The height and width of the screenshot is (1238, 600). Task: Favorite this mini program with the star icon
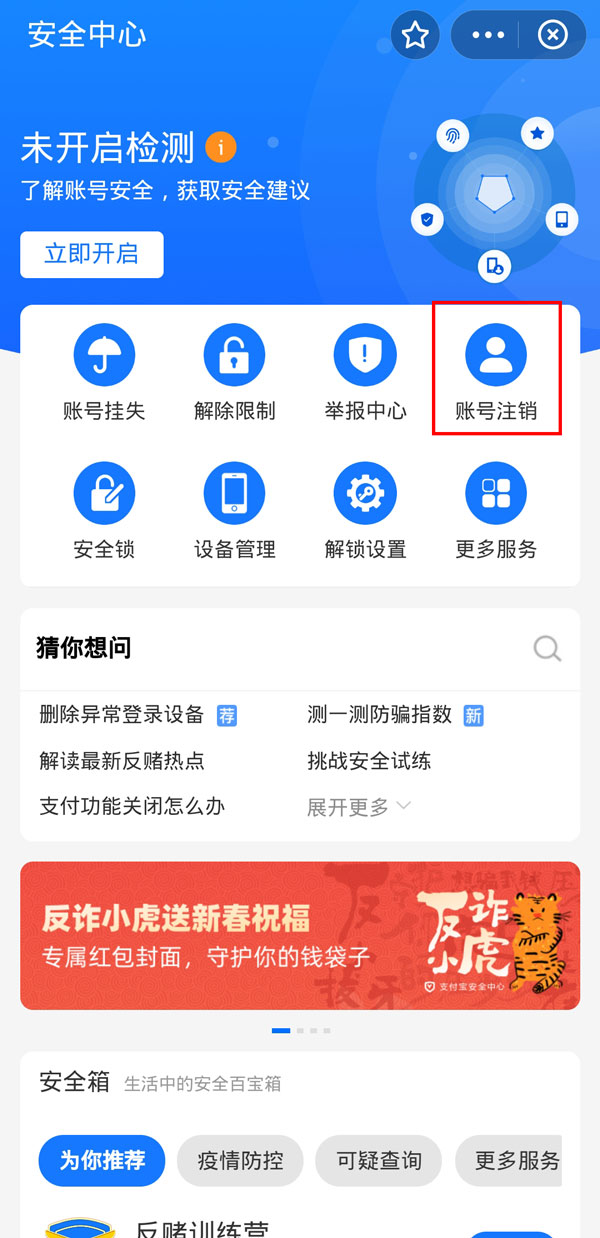[415, 36]
